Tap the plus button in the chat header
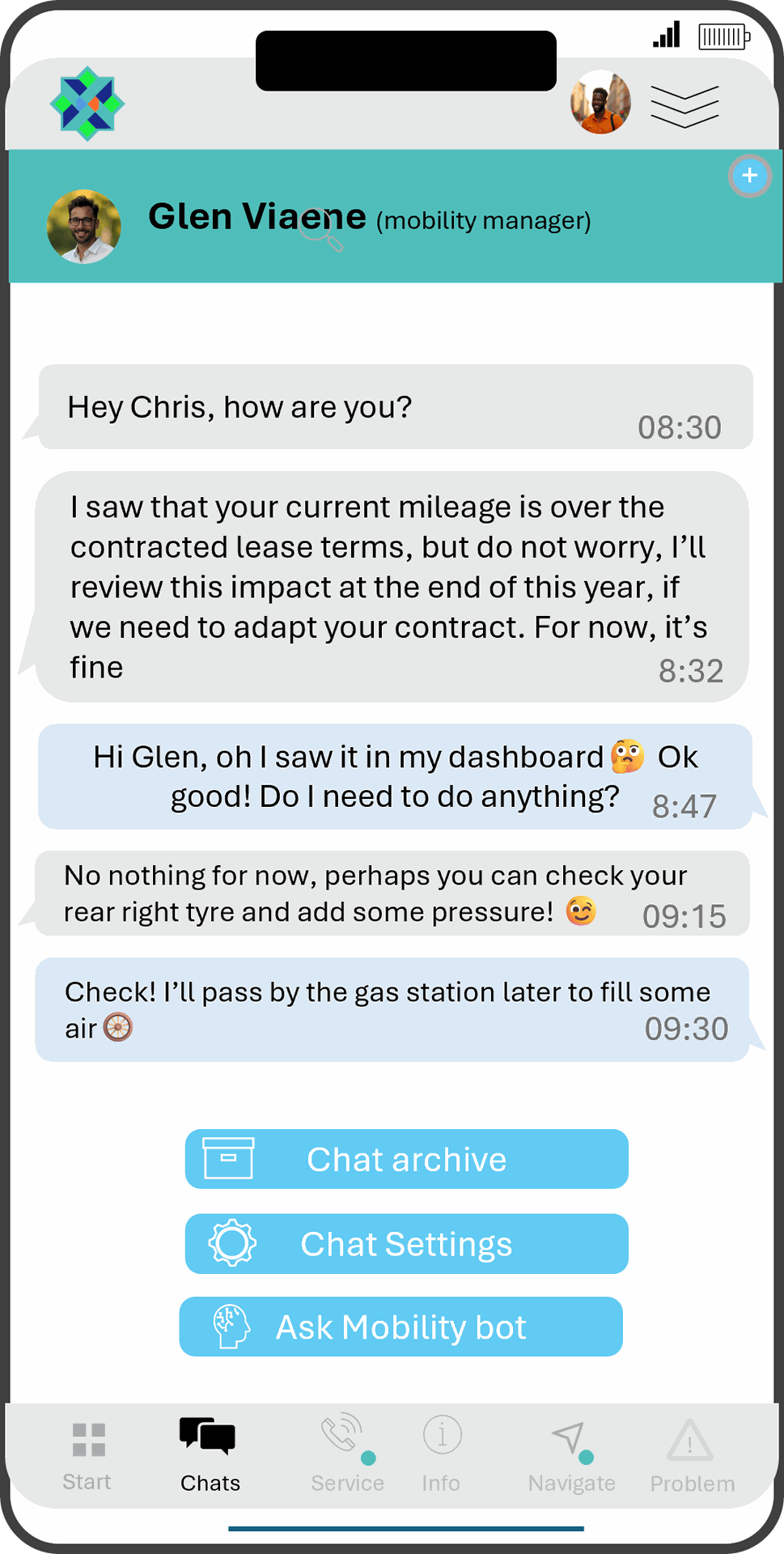The image size is (784, 1554). click(749, 176)
